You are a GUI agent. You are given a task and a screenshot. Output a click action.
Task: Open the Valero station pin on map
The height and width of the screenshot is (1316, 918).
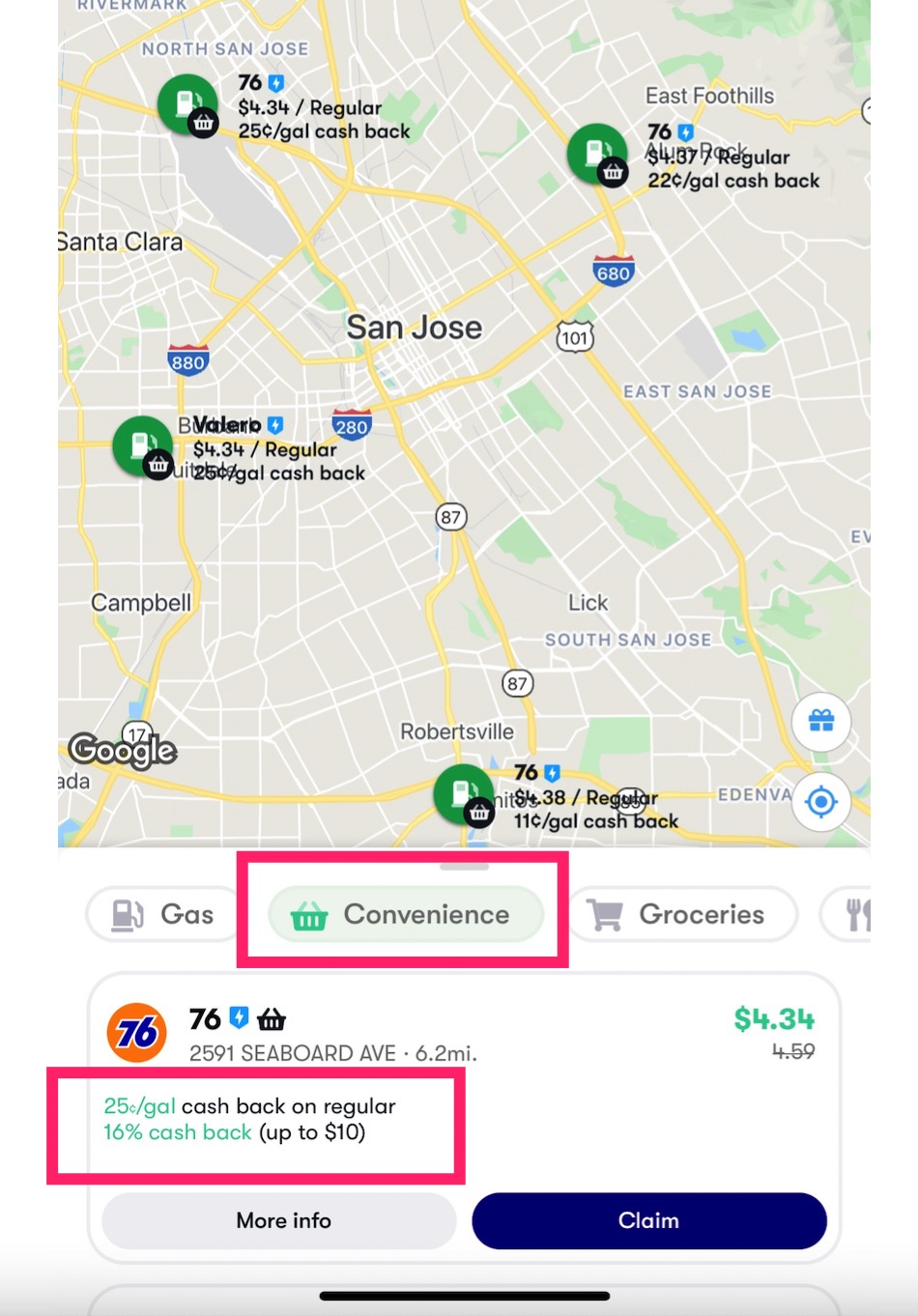click(x=143, y=446)
